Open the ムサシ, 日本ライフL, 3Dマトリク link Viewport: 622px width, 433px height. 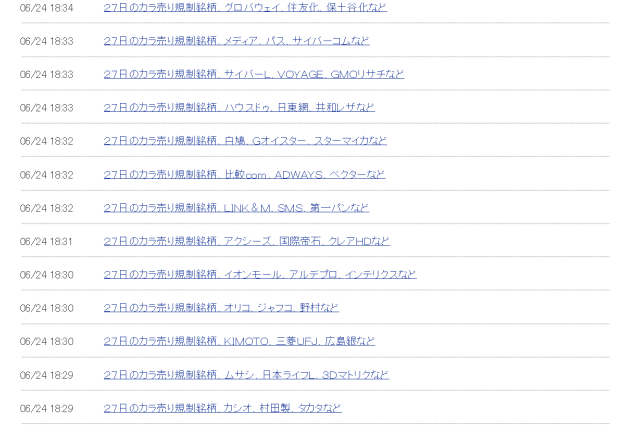coord(246,374)
